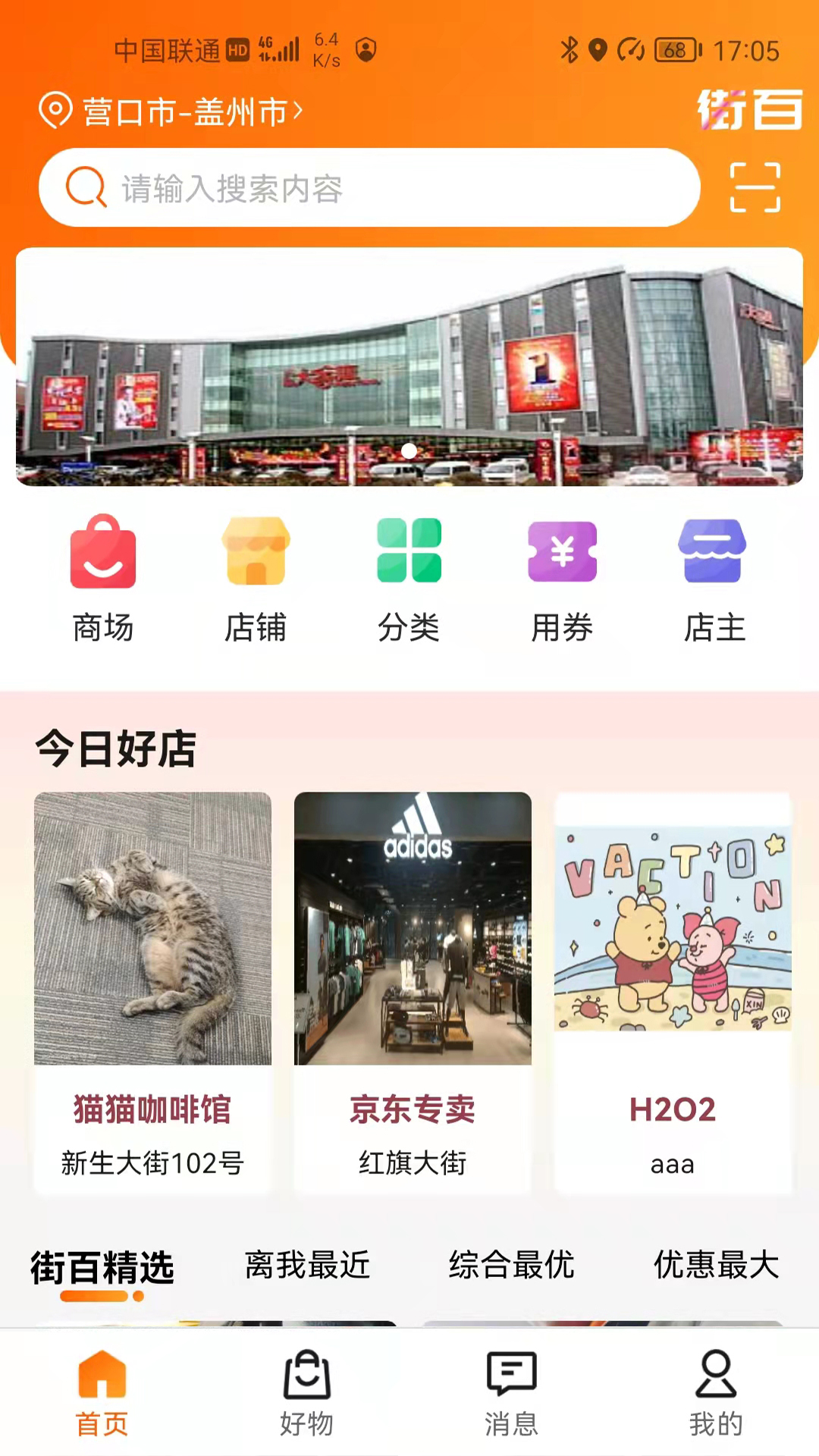Show 优惠最大 listings
Image resolution: width=819 pixels, height=1456 pixels.
717,1265
